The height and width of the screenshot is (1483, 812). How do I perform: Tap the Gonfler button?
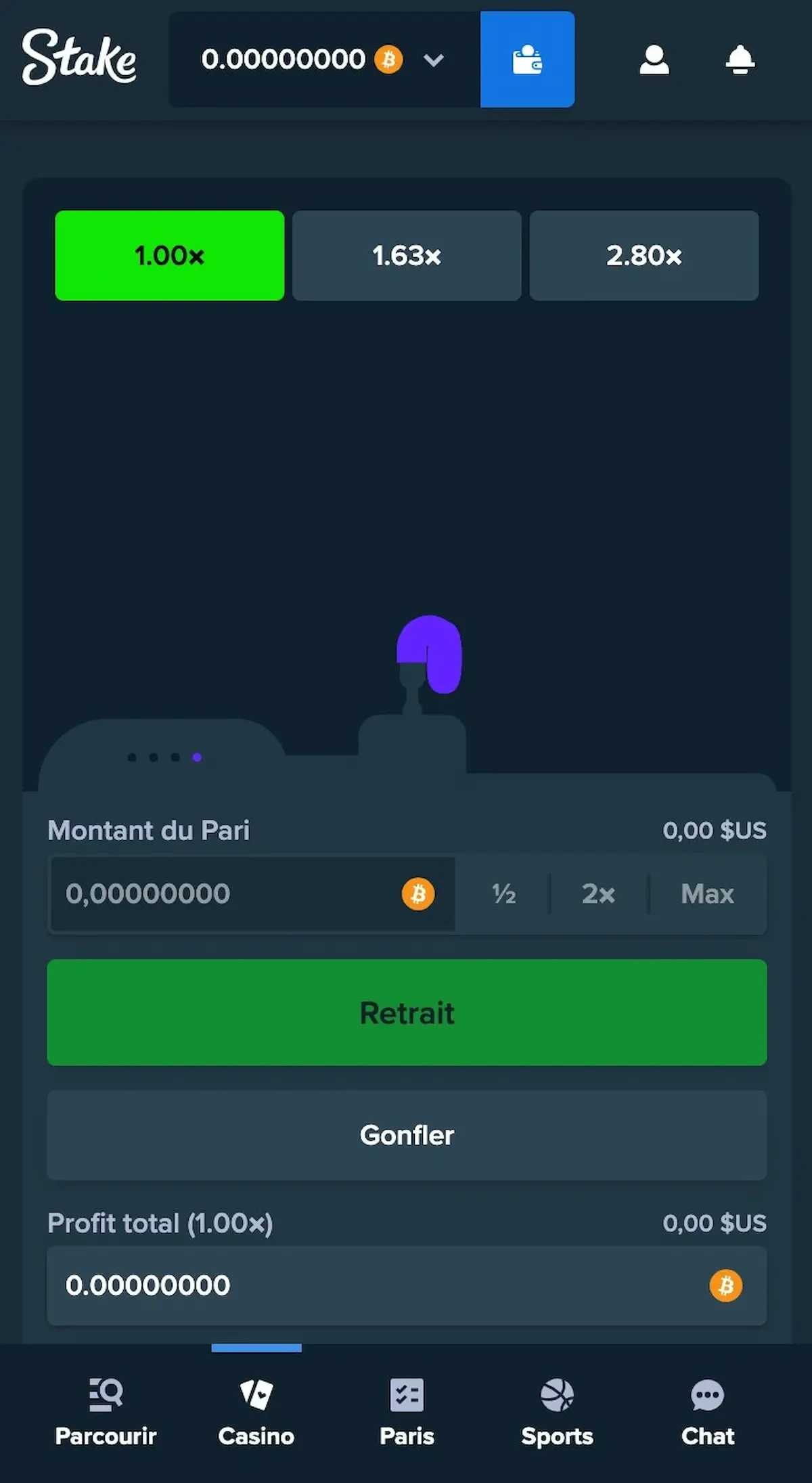click(x=407, y=1135)
